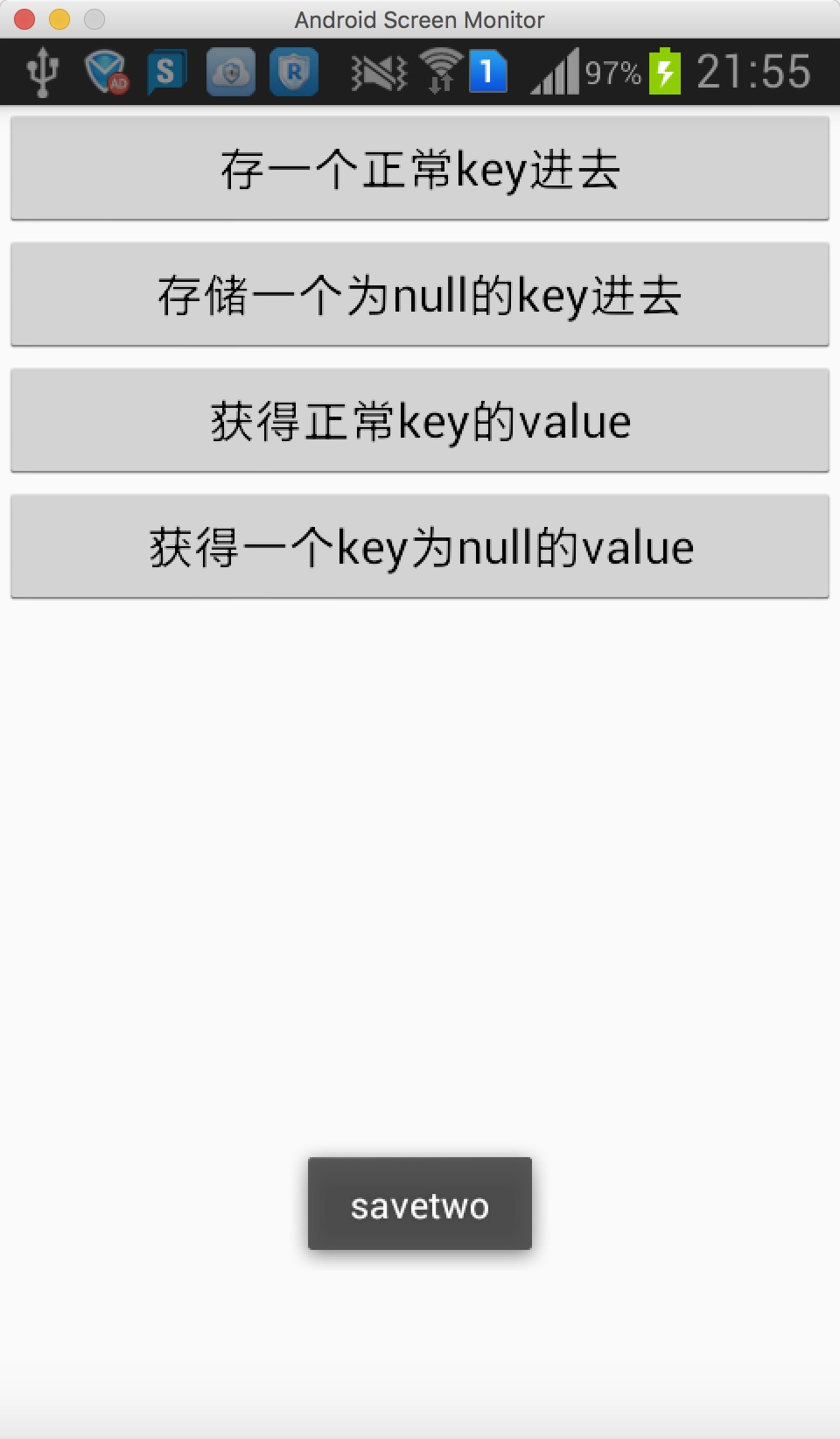The height and width of the screenshot is (1439, 840).
Task: Select the charging battery icon
Action: point(663,72)
